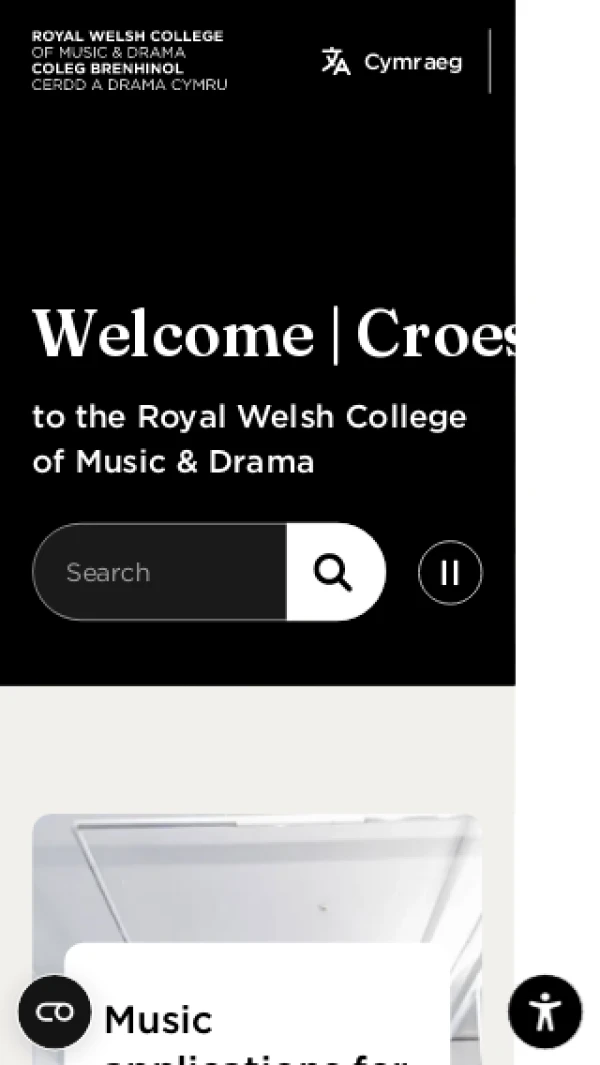600x1065 pixels.
Task: Tap the Search input field
Action: pos(160,572)
